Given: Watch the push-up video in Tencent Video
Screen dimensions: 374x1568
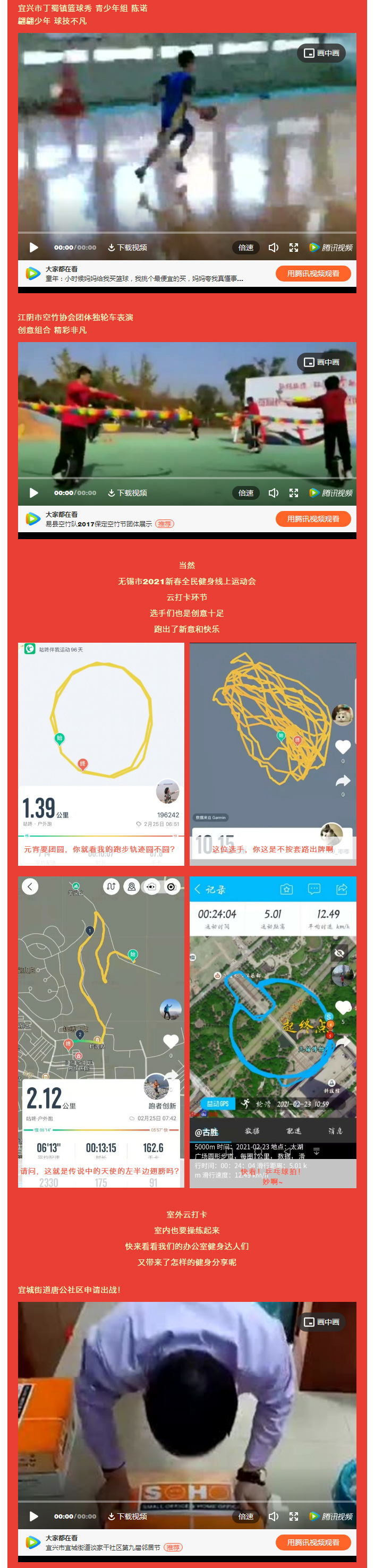Looking at the screenshot, I should (x=312, y=1542).
